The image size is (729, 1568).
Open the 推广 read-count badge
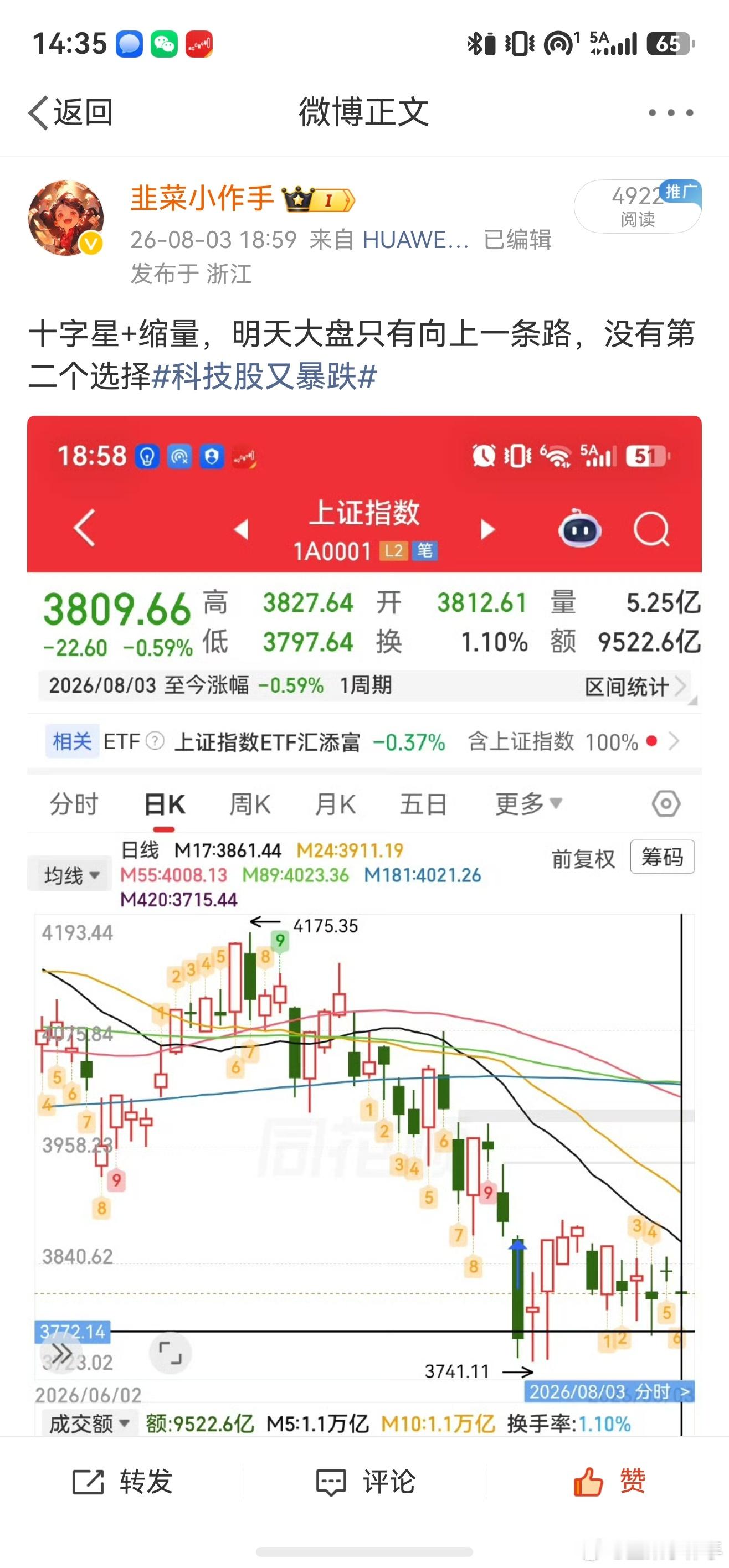(638, 207)
